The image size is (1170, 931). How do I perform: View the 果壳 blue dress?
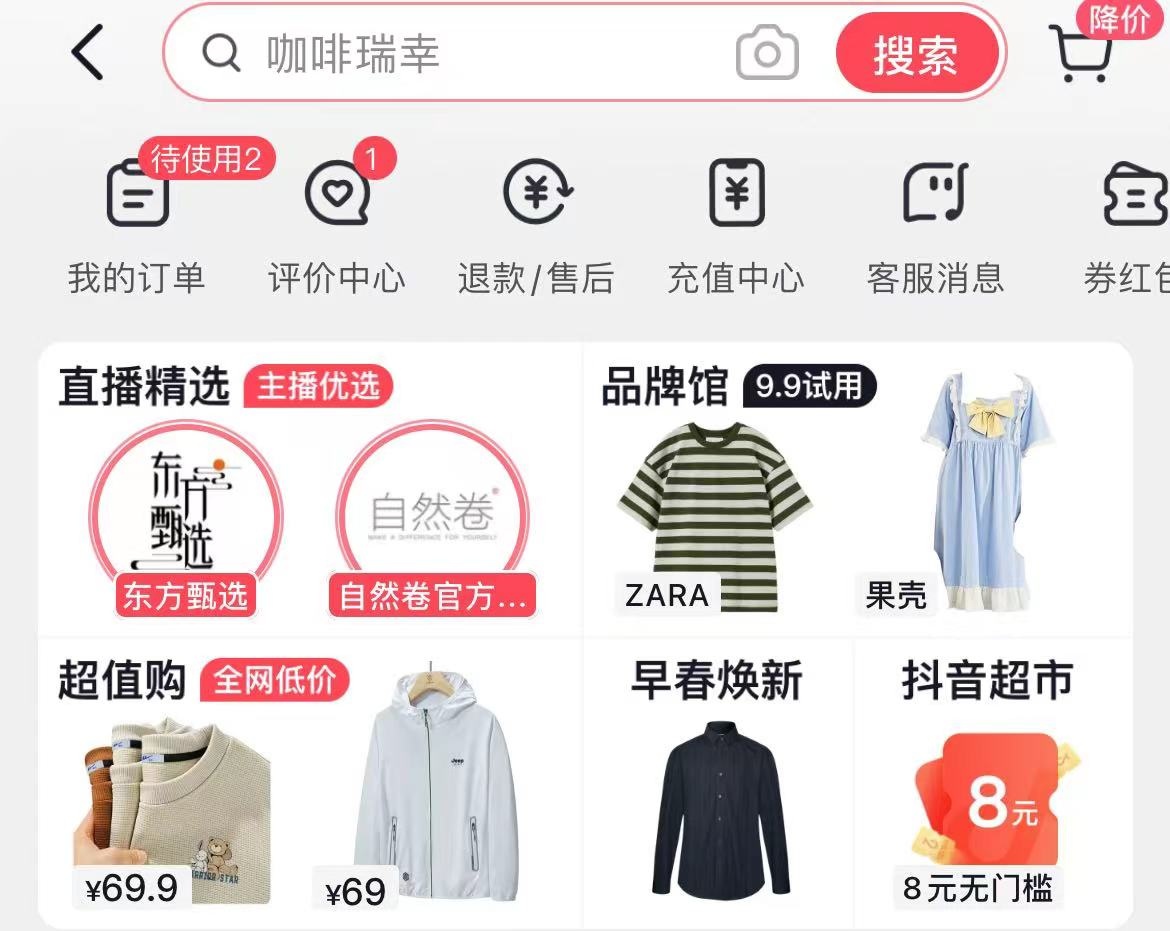985,495
